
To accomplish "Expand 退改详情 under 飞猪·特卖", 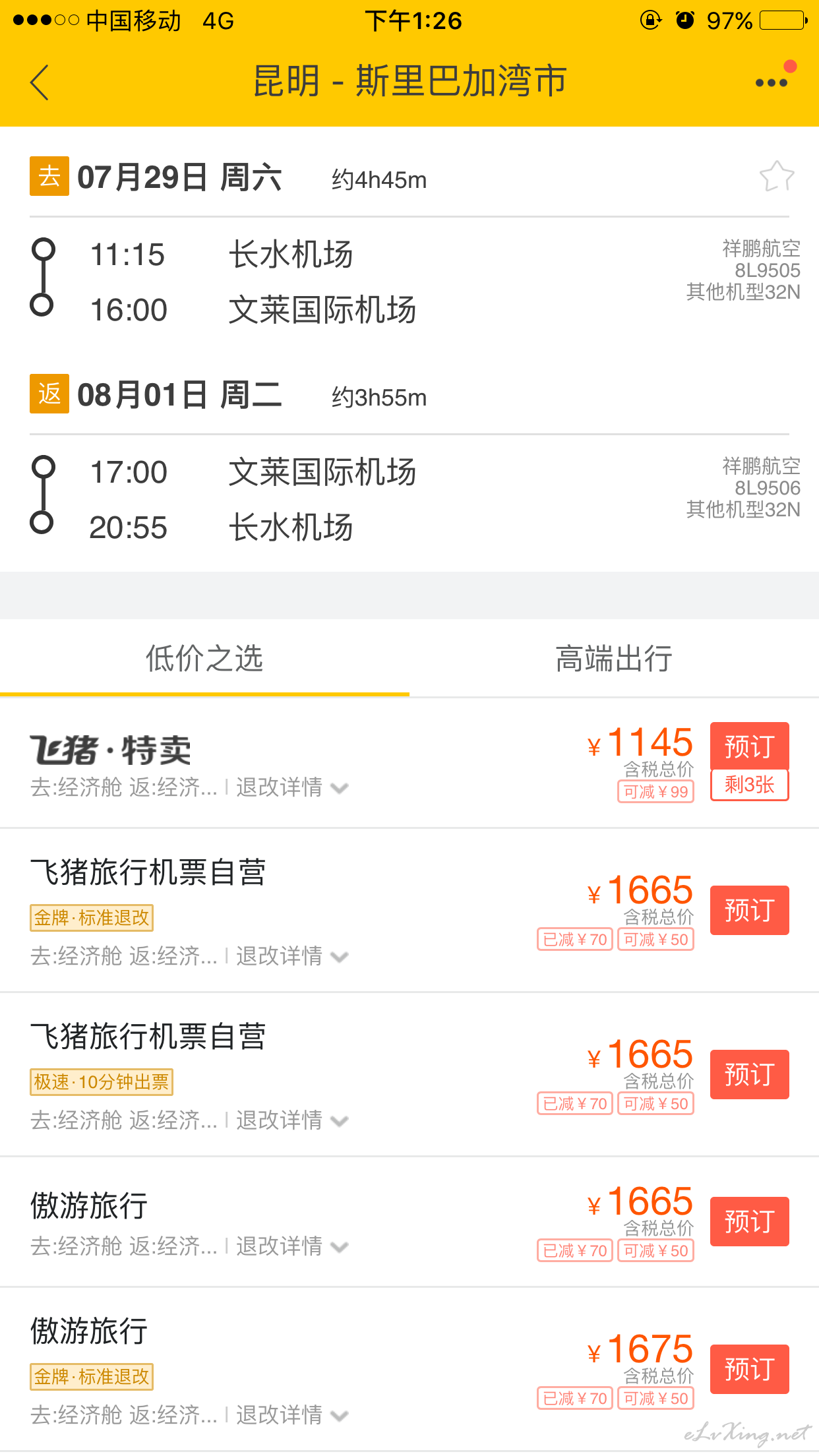I will click(291, 787).
